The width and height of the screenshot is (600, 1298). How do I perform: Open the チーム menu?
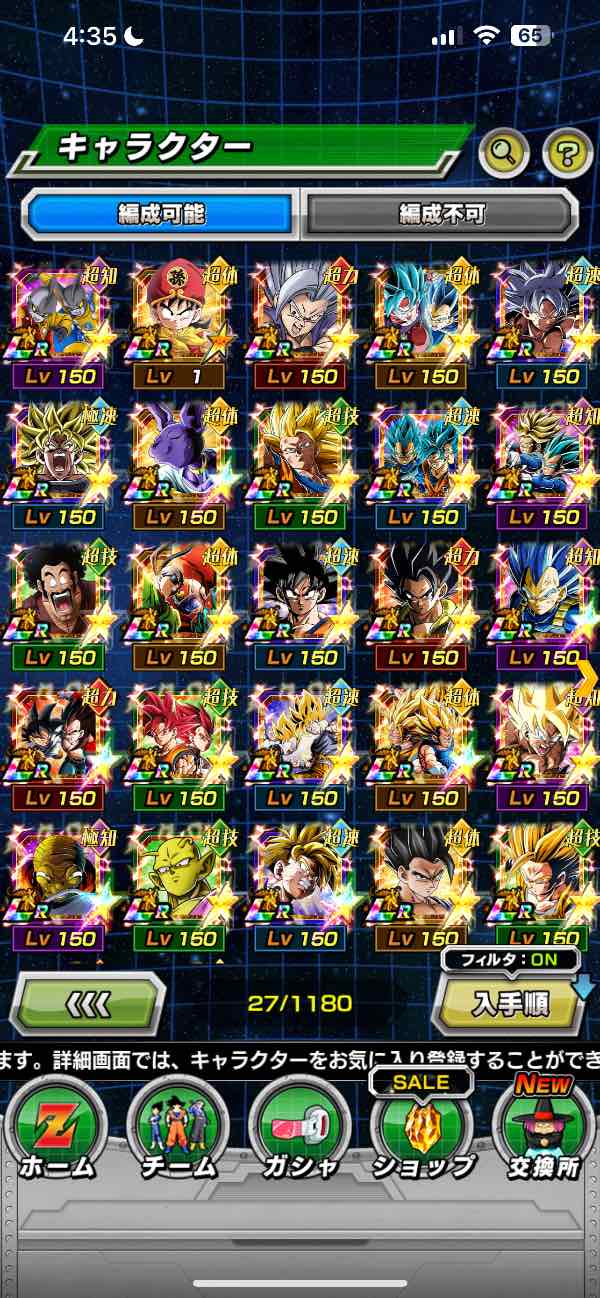point(178,1127)
